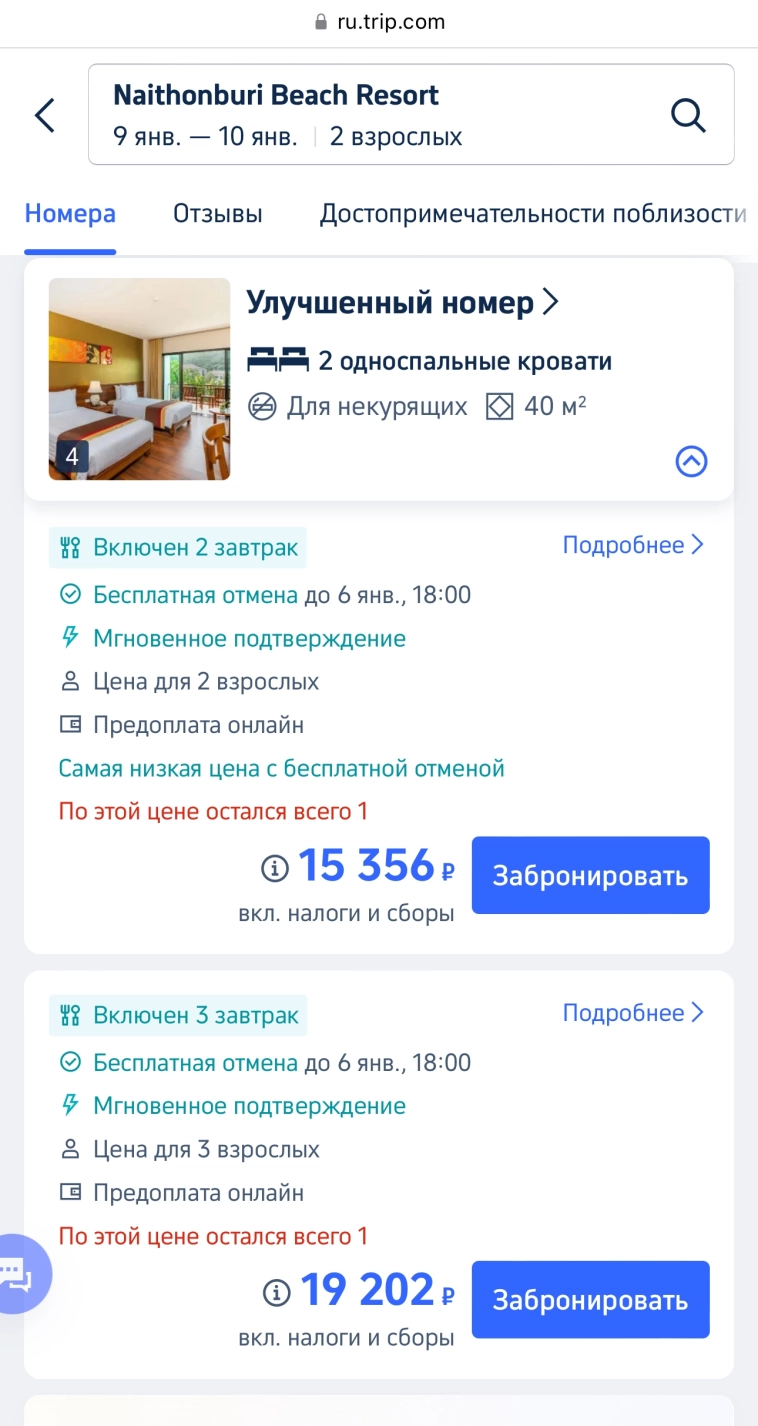Viewport: 758px width, 1426px height.
Task: Book the room for 15 356 ₽
Action: (x=590, y=875)
